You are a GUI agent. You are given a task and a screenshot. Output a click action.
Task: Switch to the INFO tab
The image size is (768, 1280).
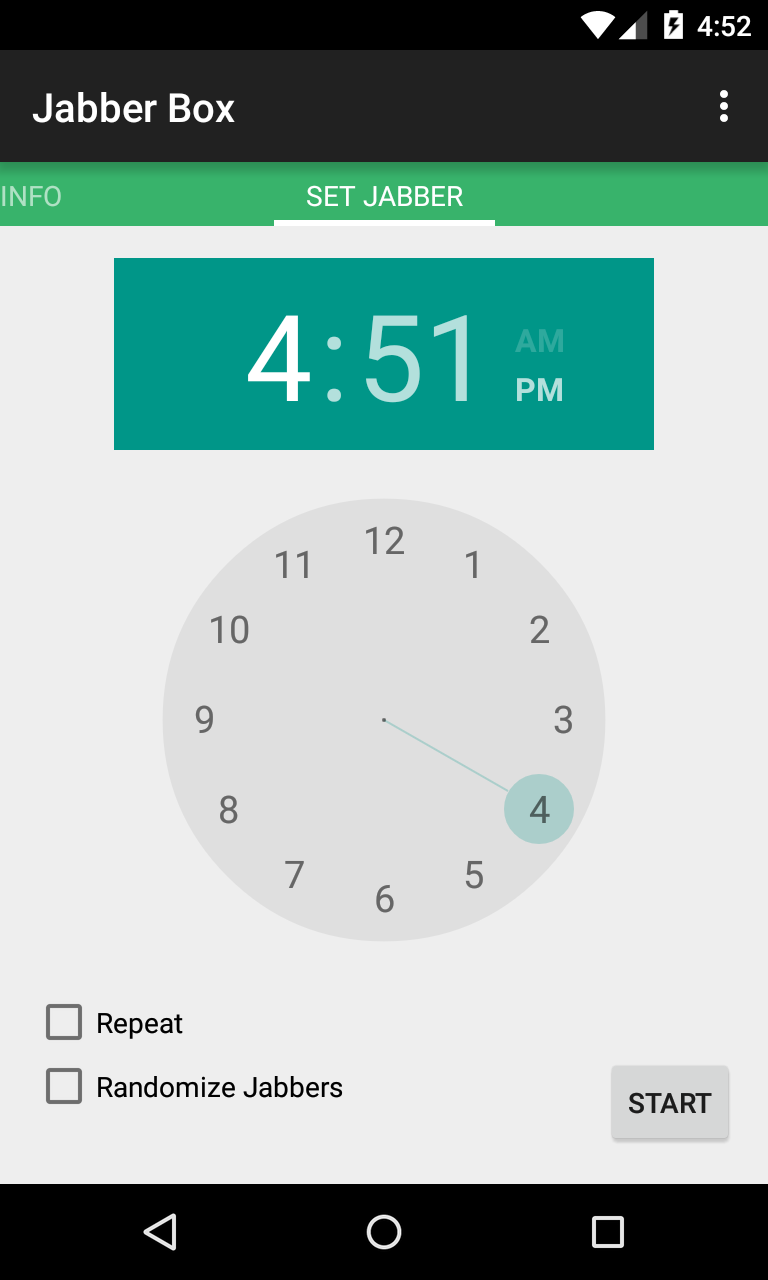click(x=31, y=196)
